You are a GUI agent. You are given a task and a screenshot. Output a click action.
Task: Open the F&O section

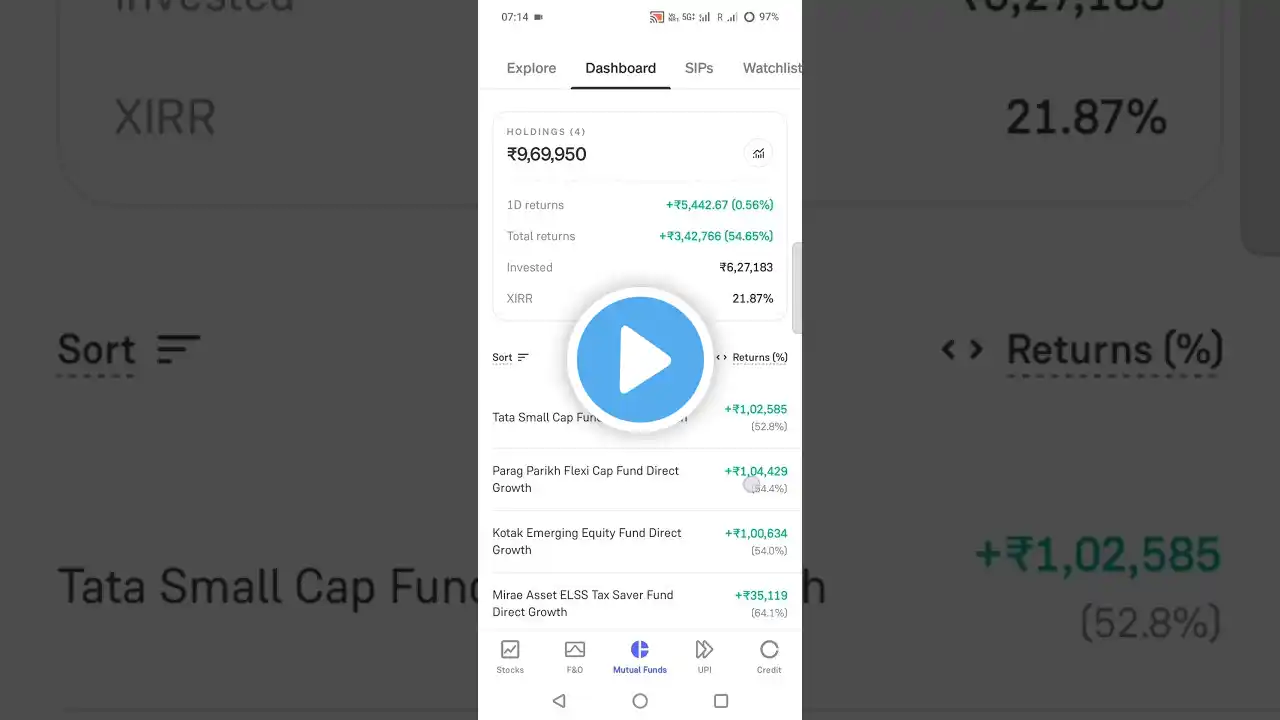[x=575, y=656]
